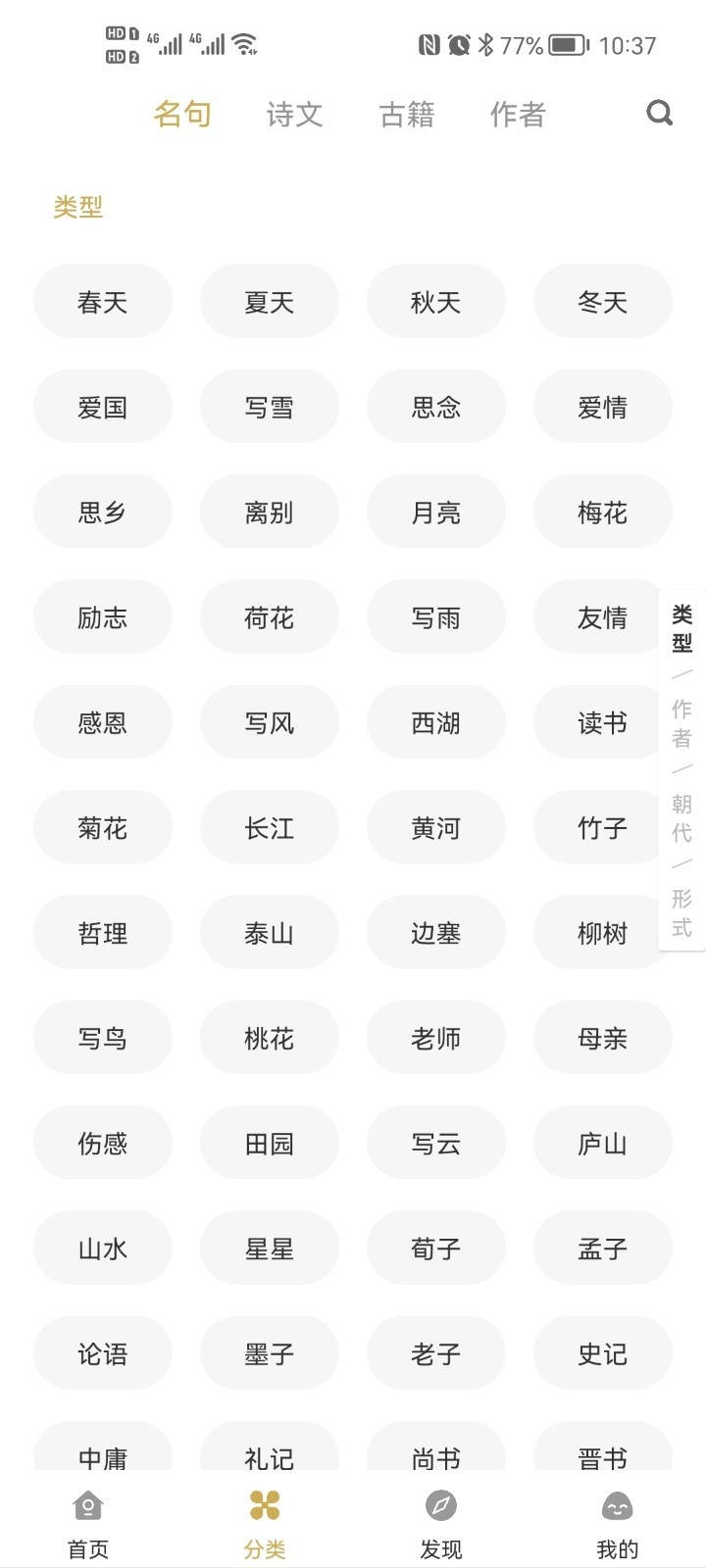The height and width of the screenshot is (1568, 706).
Task: Select the 哲理 category
Action: tap(102, 933)
